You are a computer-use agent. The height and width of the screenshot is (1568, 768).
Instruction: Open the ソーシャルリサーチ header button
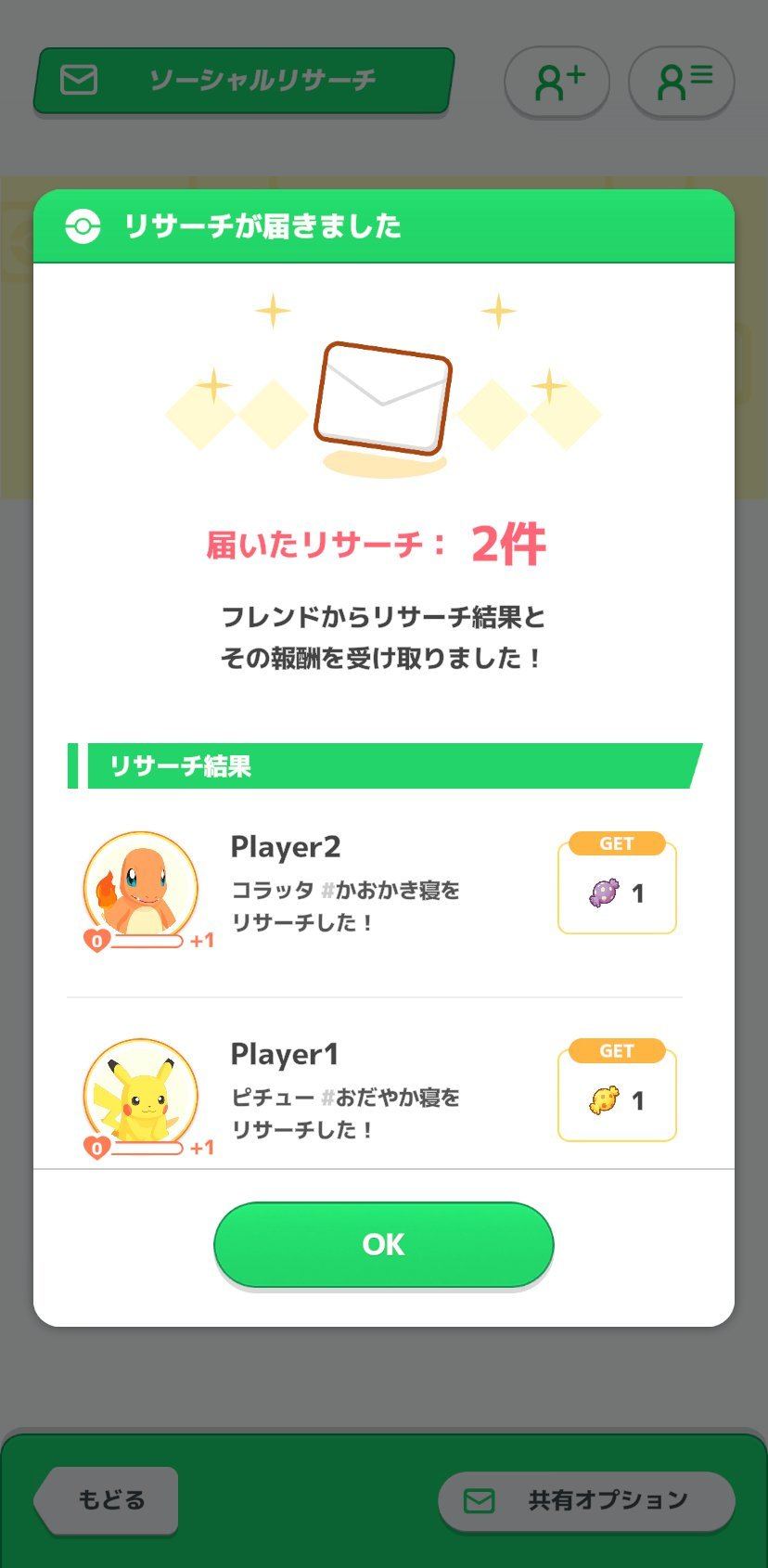(x=244, y=81)
